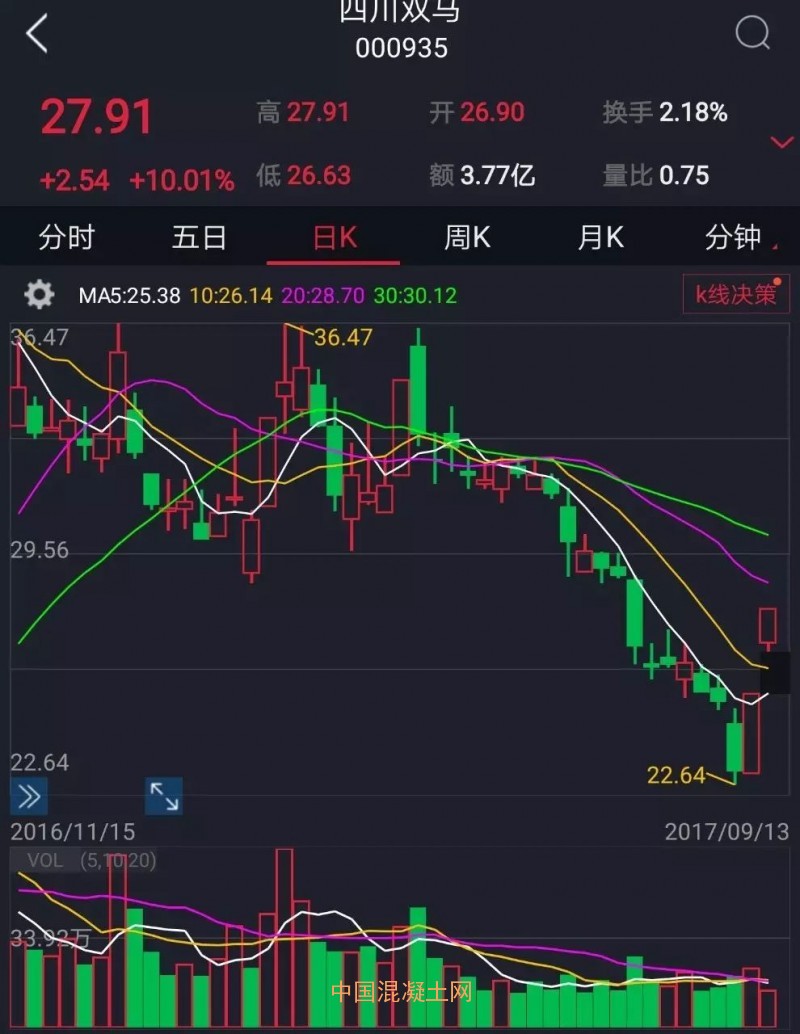Select the 日K tab
Viewport: 800px width, 1034px height.
(334, 238)
